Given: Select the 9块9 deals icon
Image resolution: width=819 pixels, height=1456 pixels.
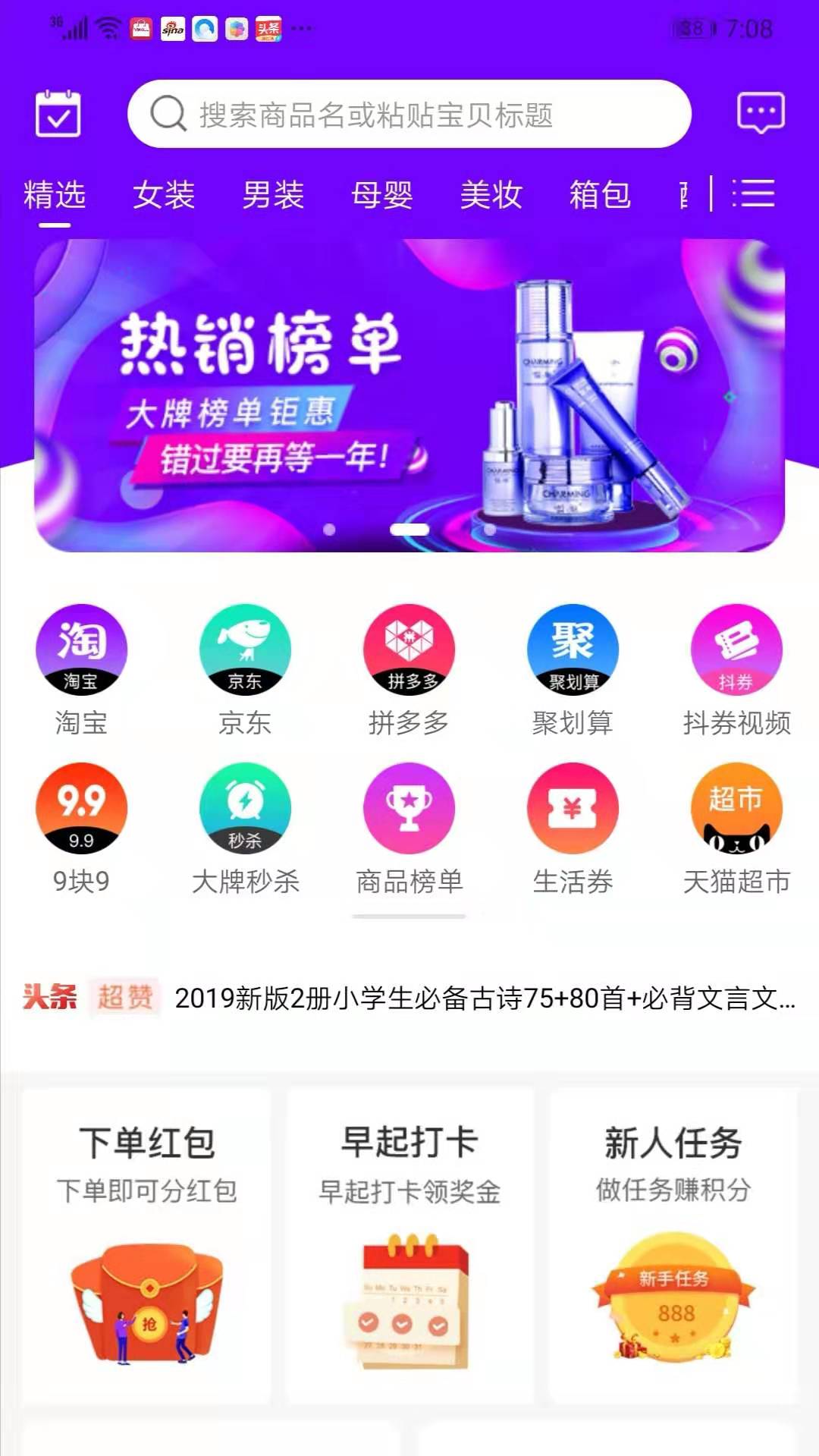Looking at the screenshot, I should [81, 809].
